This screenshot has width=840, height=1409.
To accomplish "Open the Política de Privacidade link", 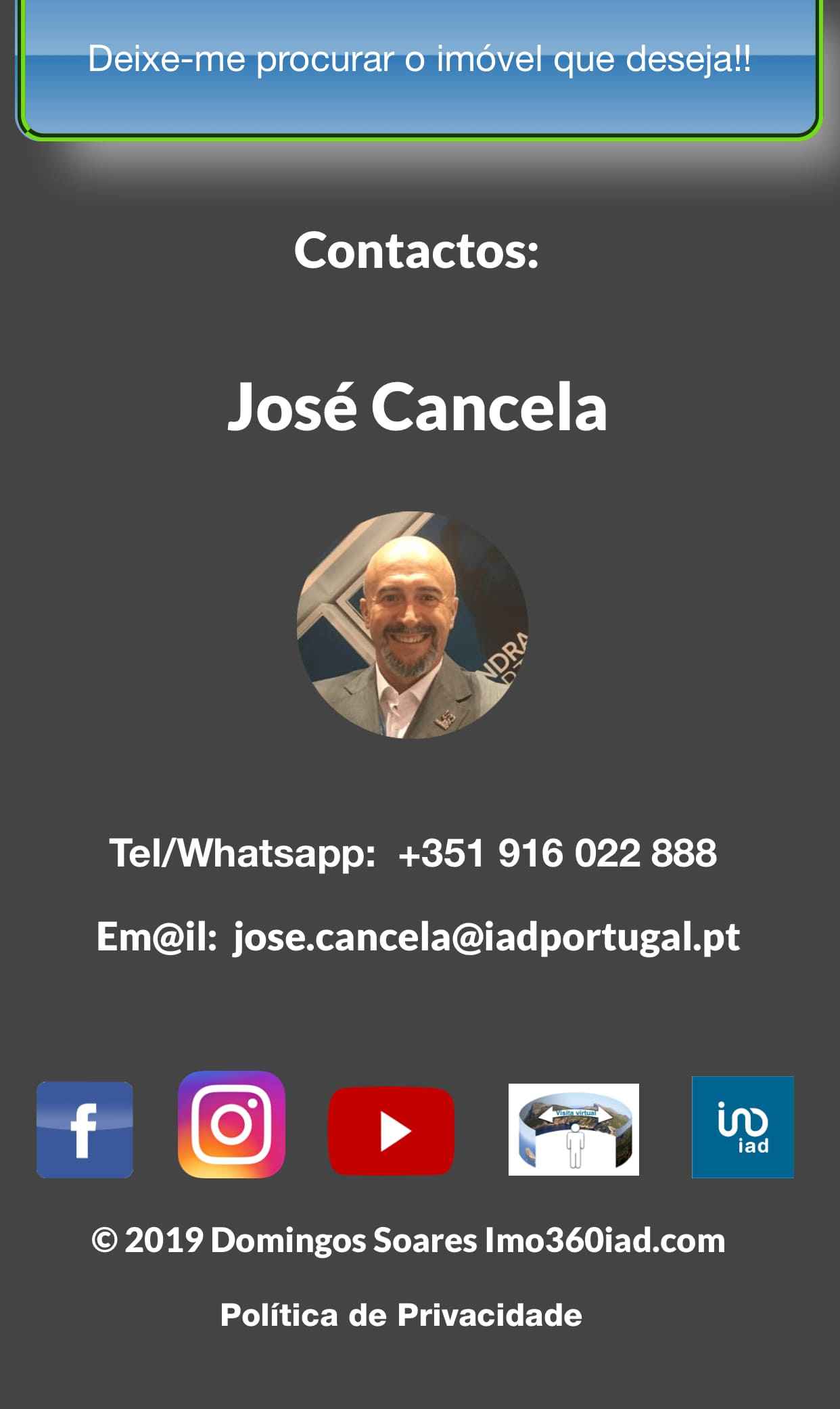I will (401, 1315).
